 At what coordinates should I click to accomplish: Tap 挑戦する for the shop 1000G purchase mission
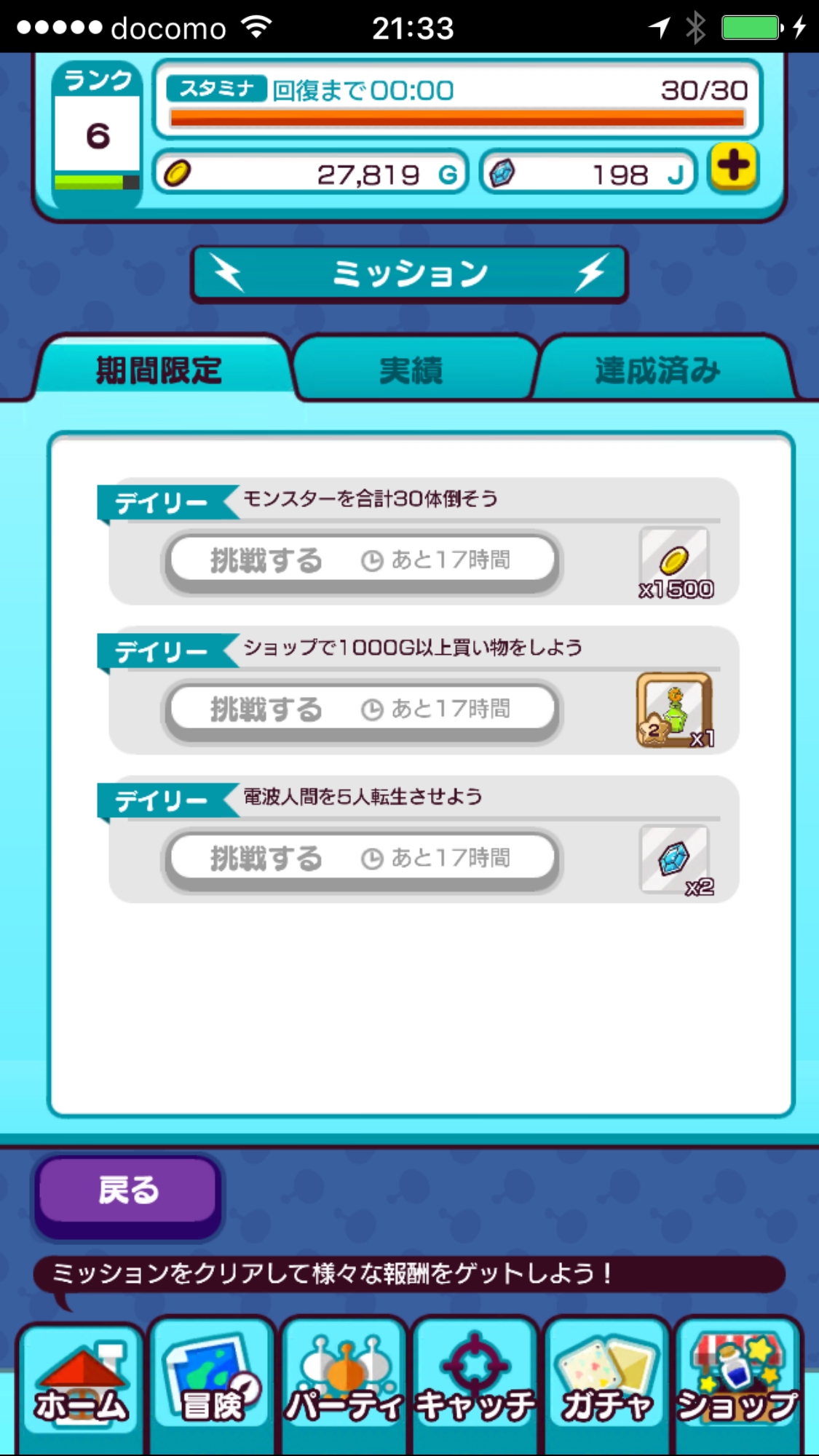click(x=361, y=709)
